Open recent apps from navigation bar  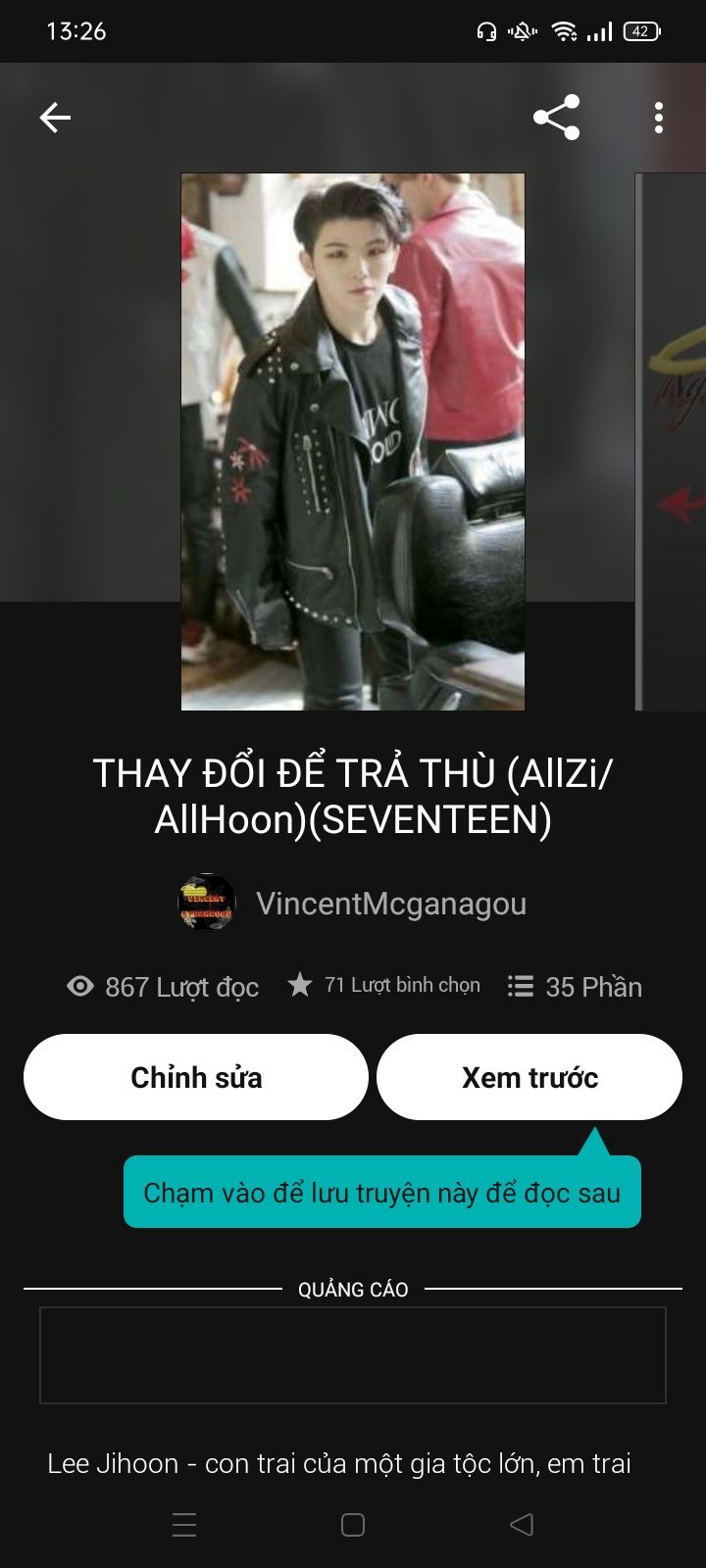(x=184, y=1524)
